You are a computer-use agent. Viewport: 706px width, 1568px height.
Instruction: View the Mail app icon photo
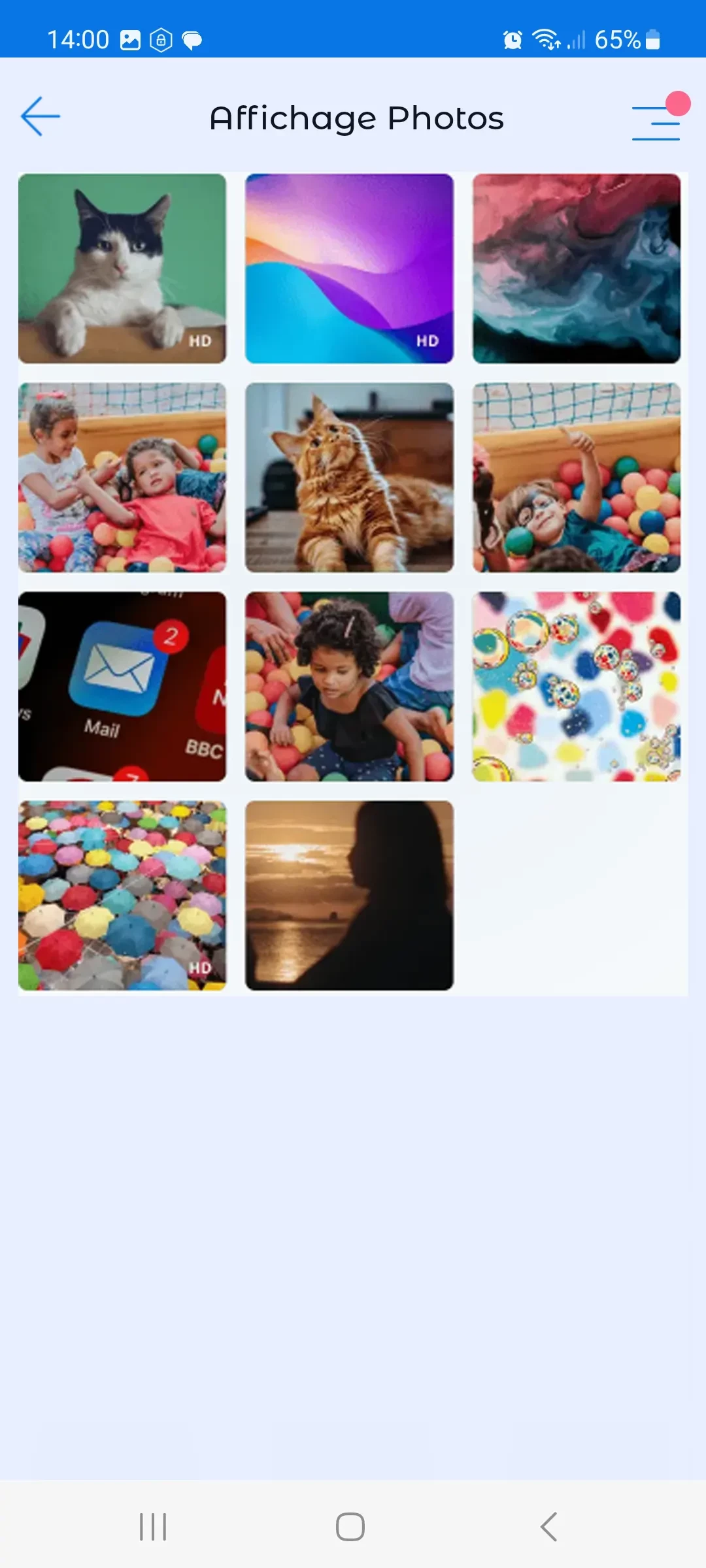122,687
